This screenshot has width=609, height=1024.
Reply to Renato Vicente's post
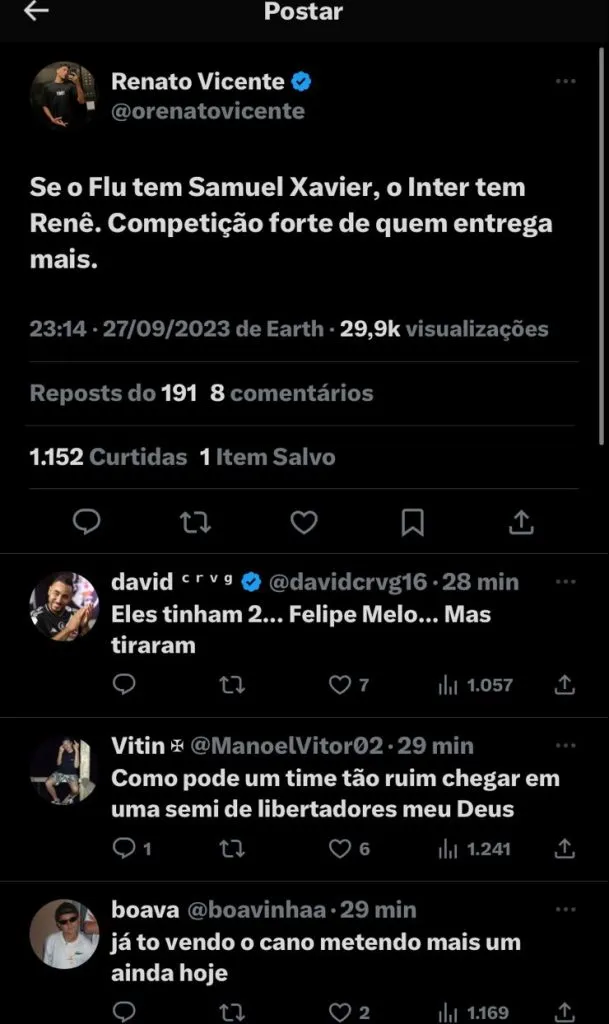click(x=87, y=521)
